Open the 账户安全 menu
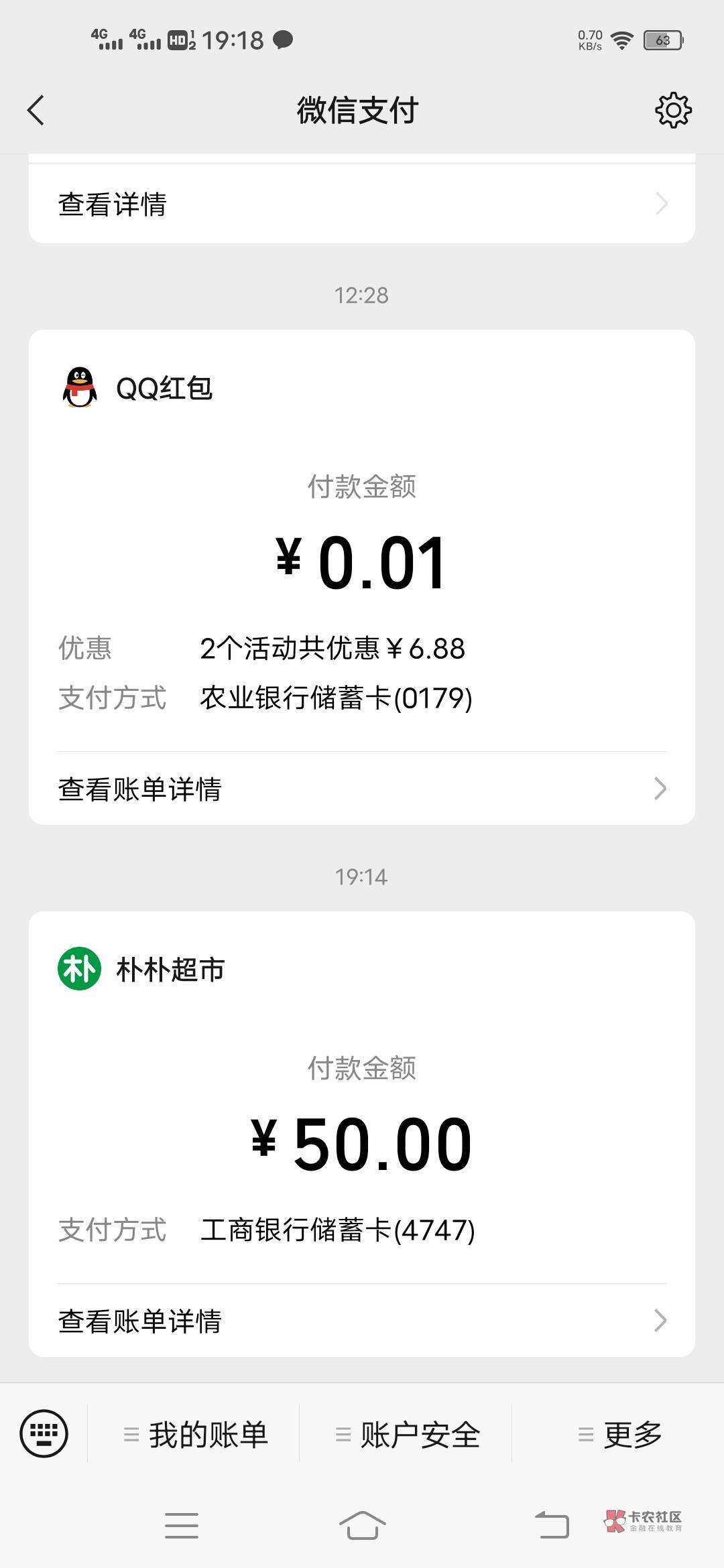Screen dimensions: 724x1568 406,1435
